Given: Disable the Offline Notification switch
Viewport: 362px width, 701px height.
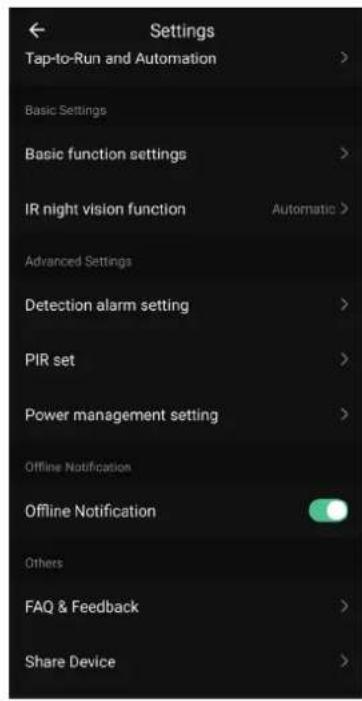Looking at the screenshot, I should tap(328, 511).
